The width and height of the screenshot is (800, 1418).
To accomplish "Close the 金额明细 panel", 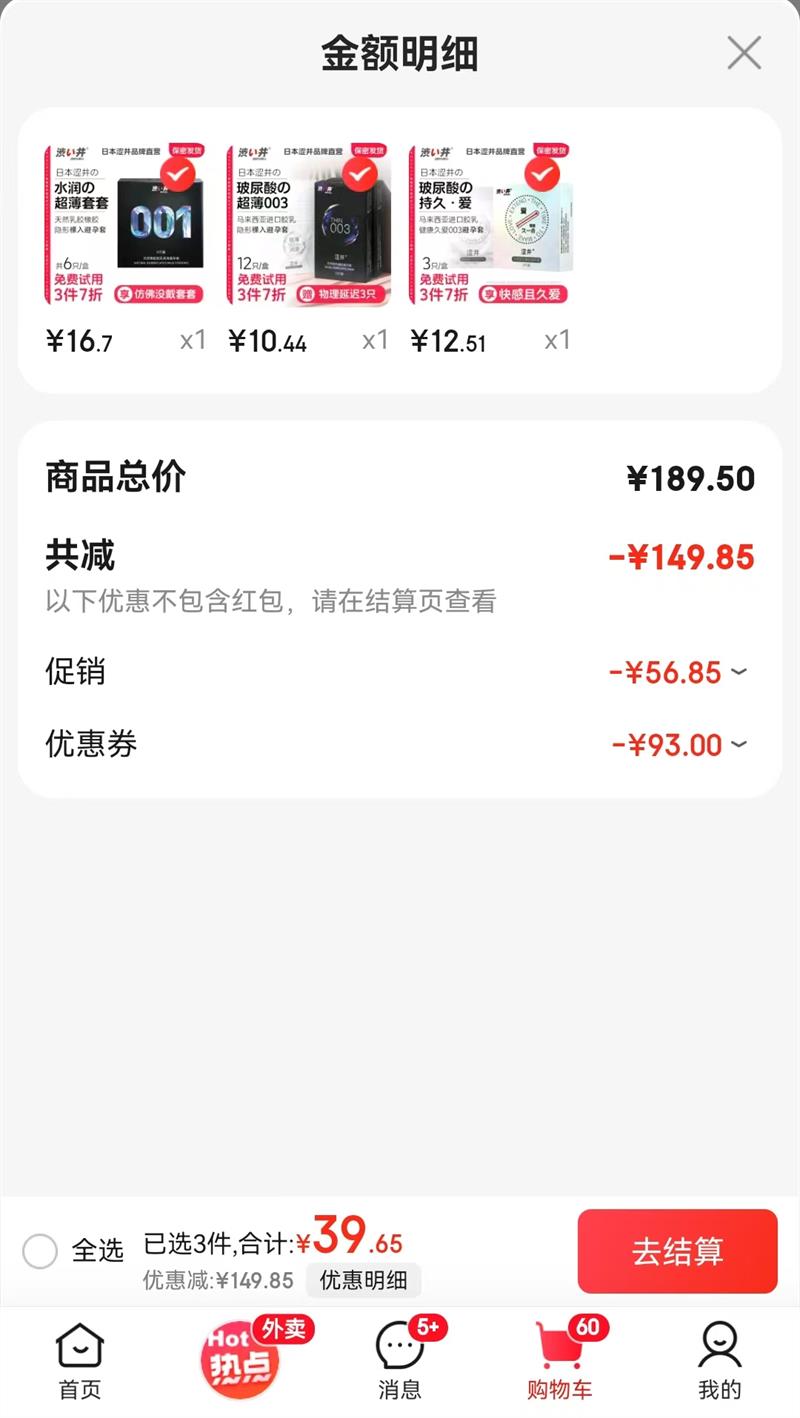I will 744,53.
